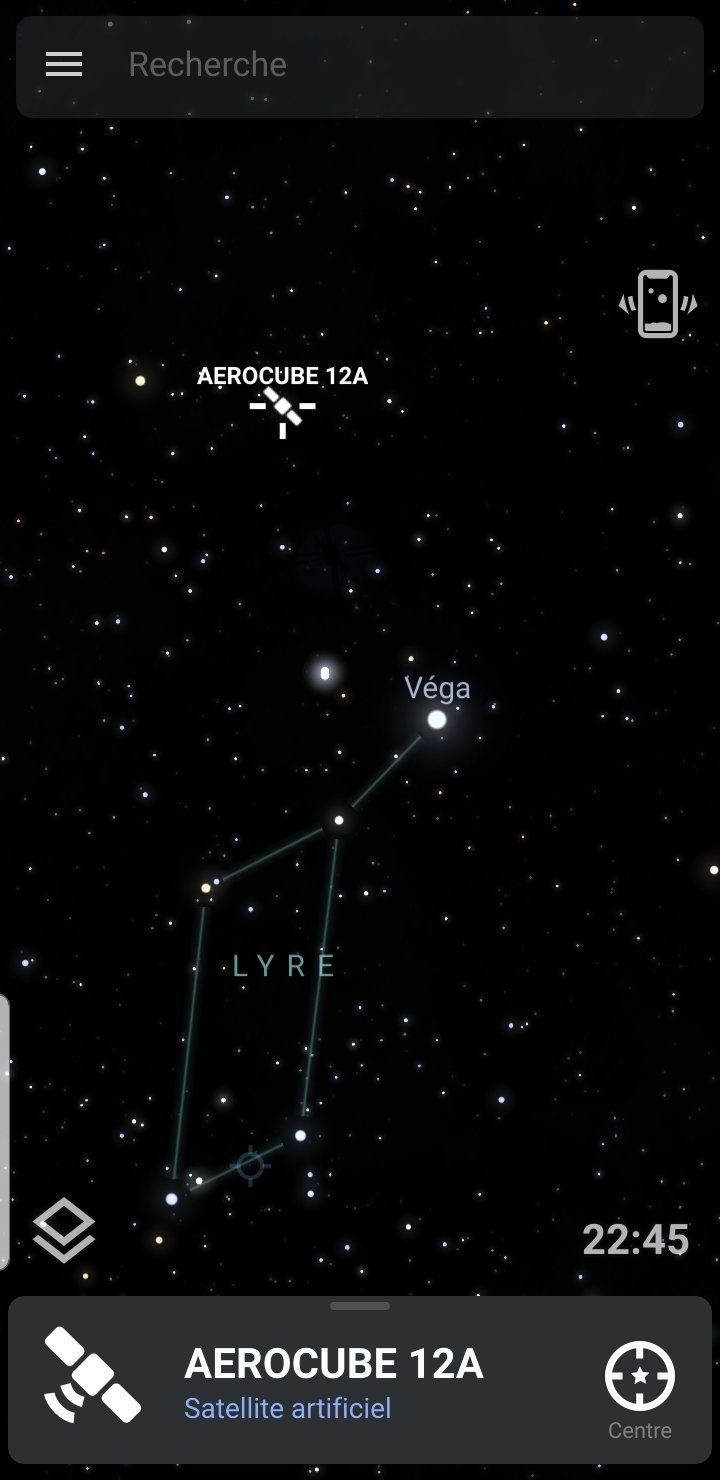Expand the info panel handle
Viewport: 720px width, 1480px height.
[359, 1306]
